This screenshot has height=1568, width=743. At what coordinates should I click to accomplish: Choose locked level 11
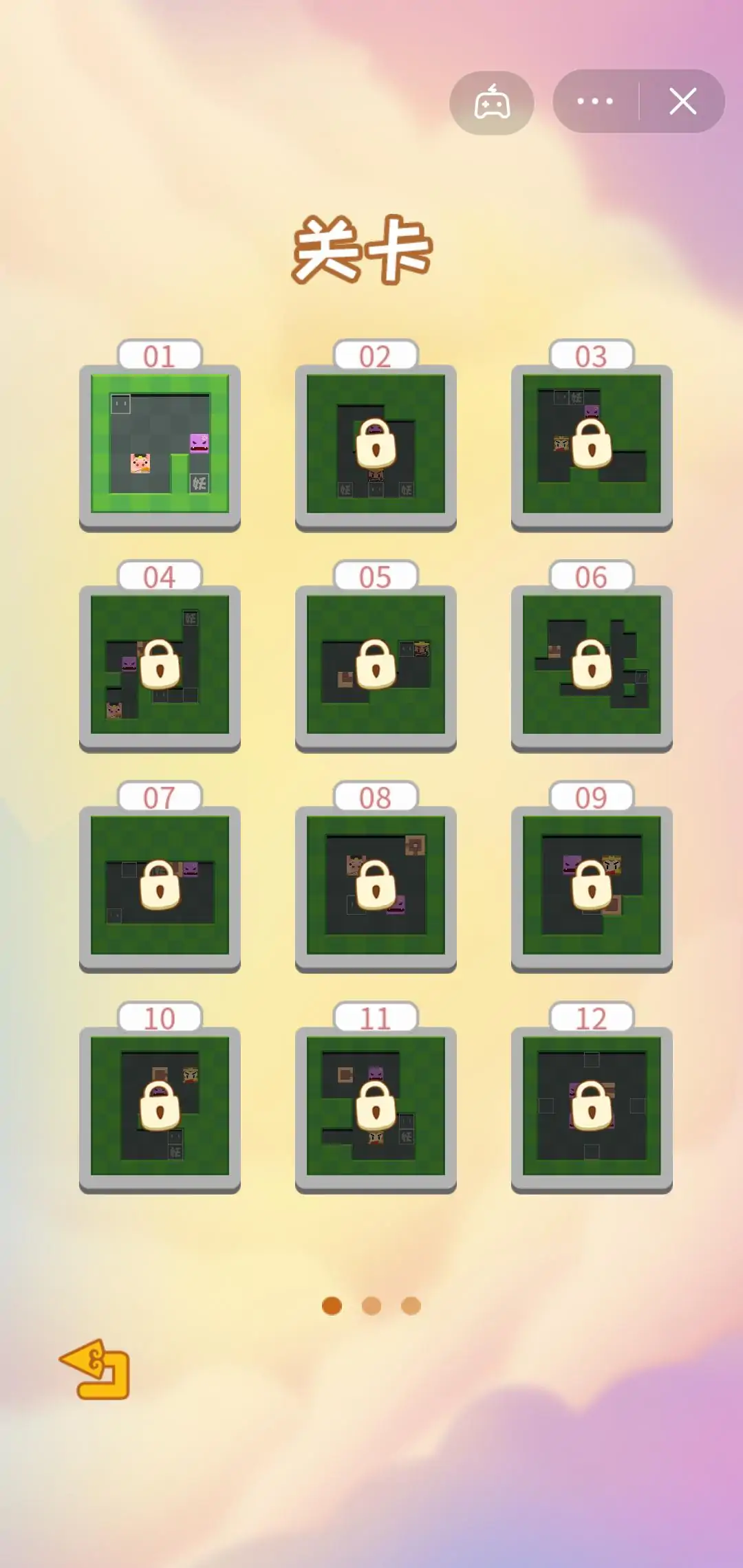click(x=376, y=1106)
